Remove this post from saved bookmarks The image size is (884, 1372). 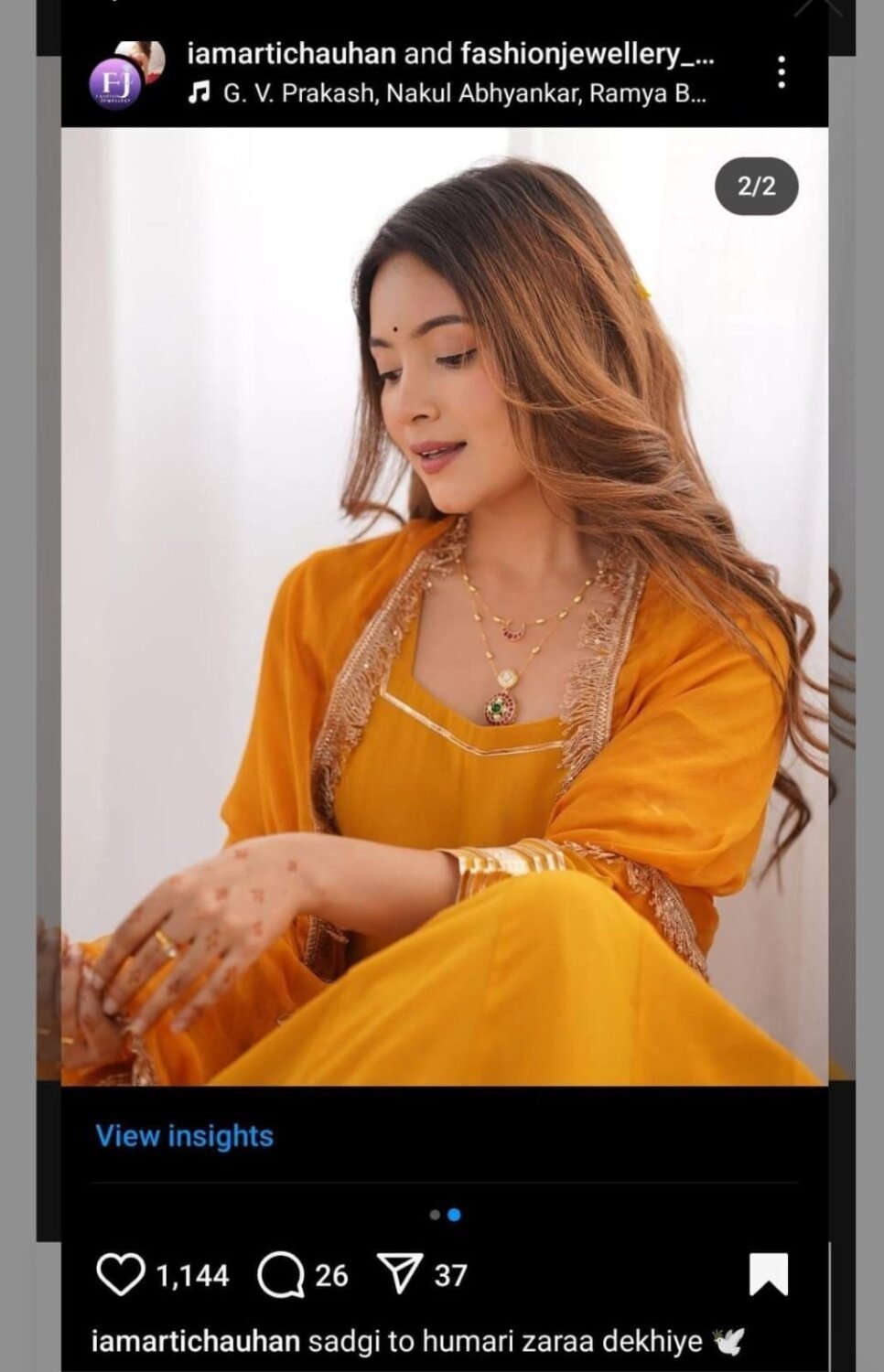tap(768, 1274)
